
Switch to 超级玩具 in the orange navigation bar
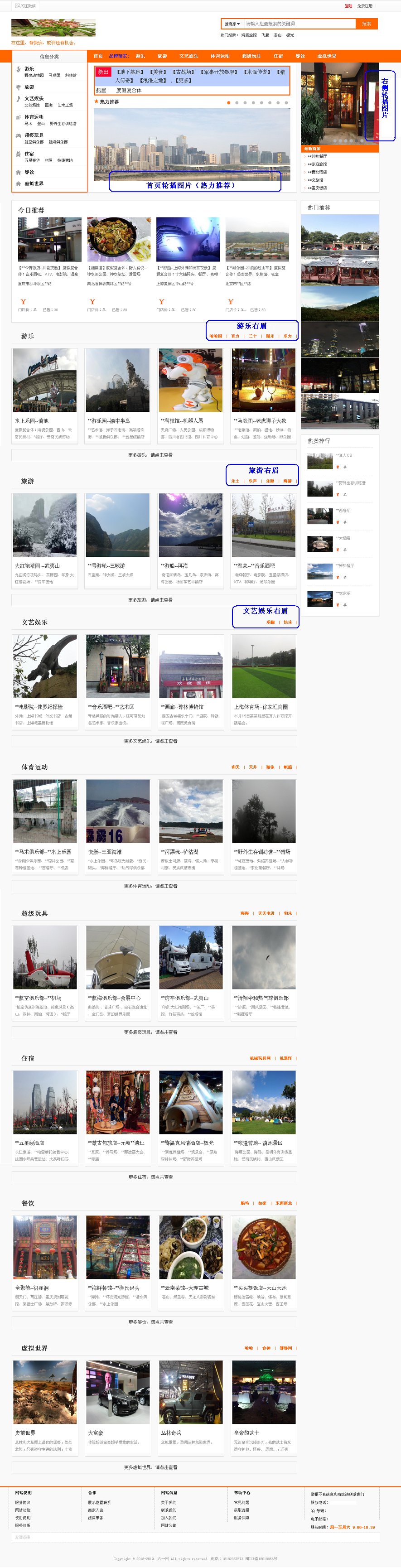251,56
